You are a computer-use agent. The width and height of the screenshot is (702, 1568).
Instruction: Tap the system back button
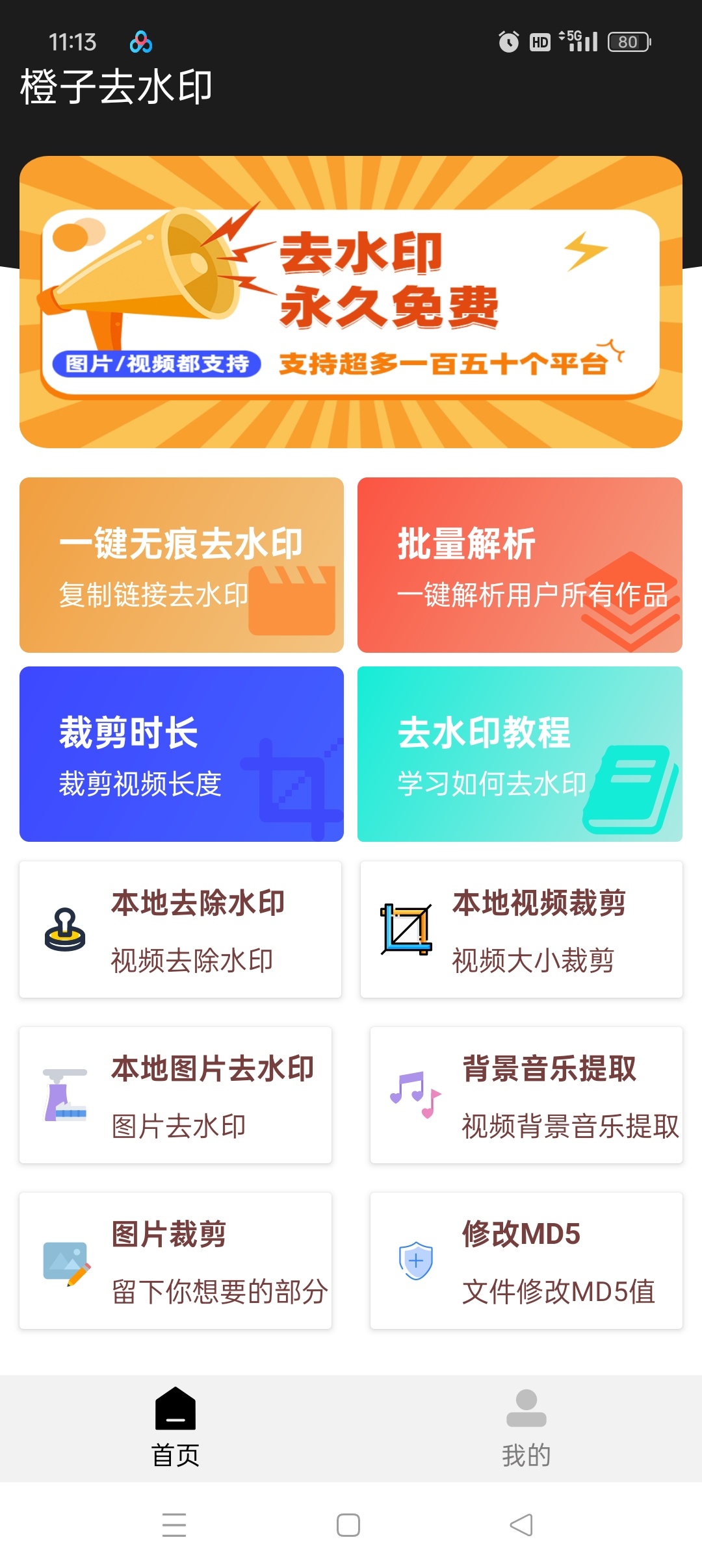click(521, 1525)
